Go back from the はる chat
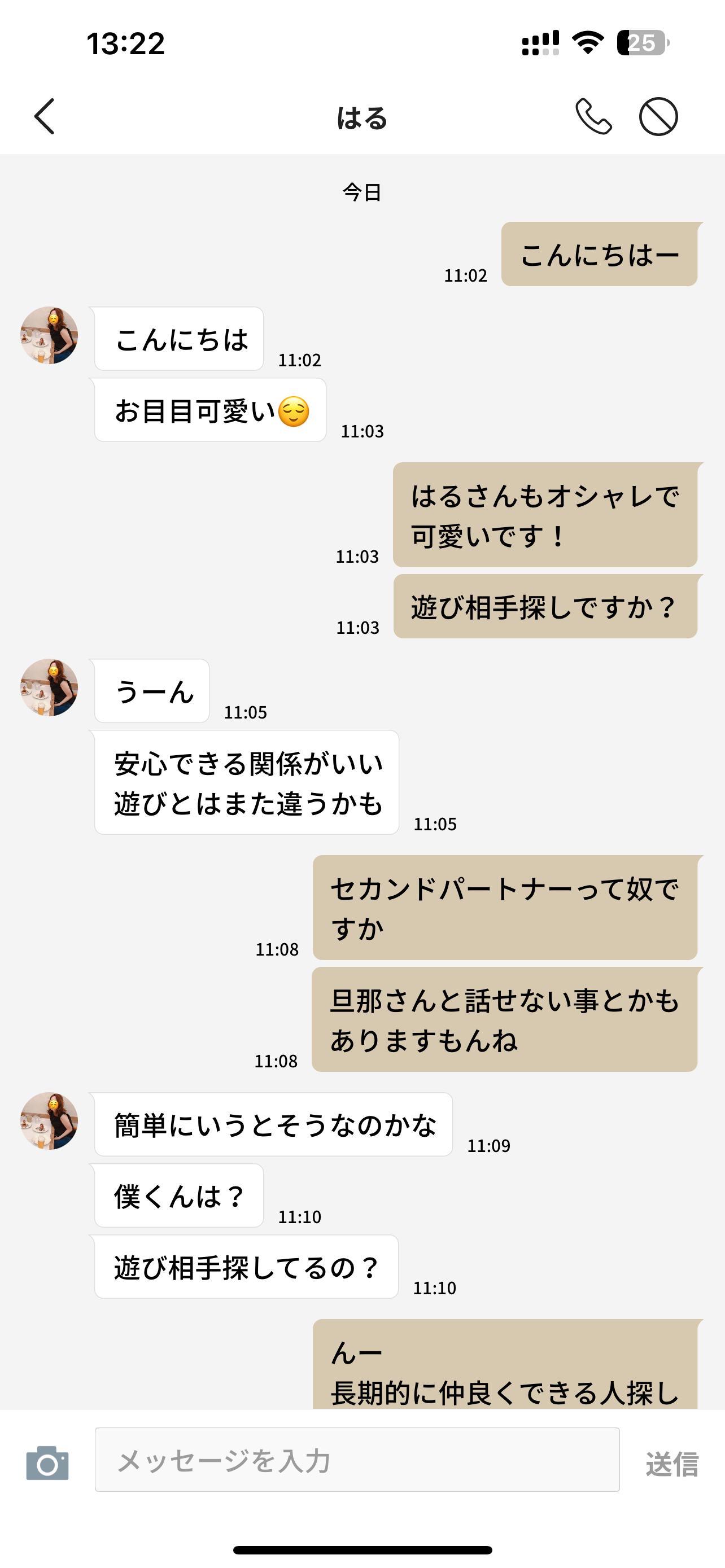The image size is (725, 1568). click(x=45, y=116)
